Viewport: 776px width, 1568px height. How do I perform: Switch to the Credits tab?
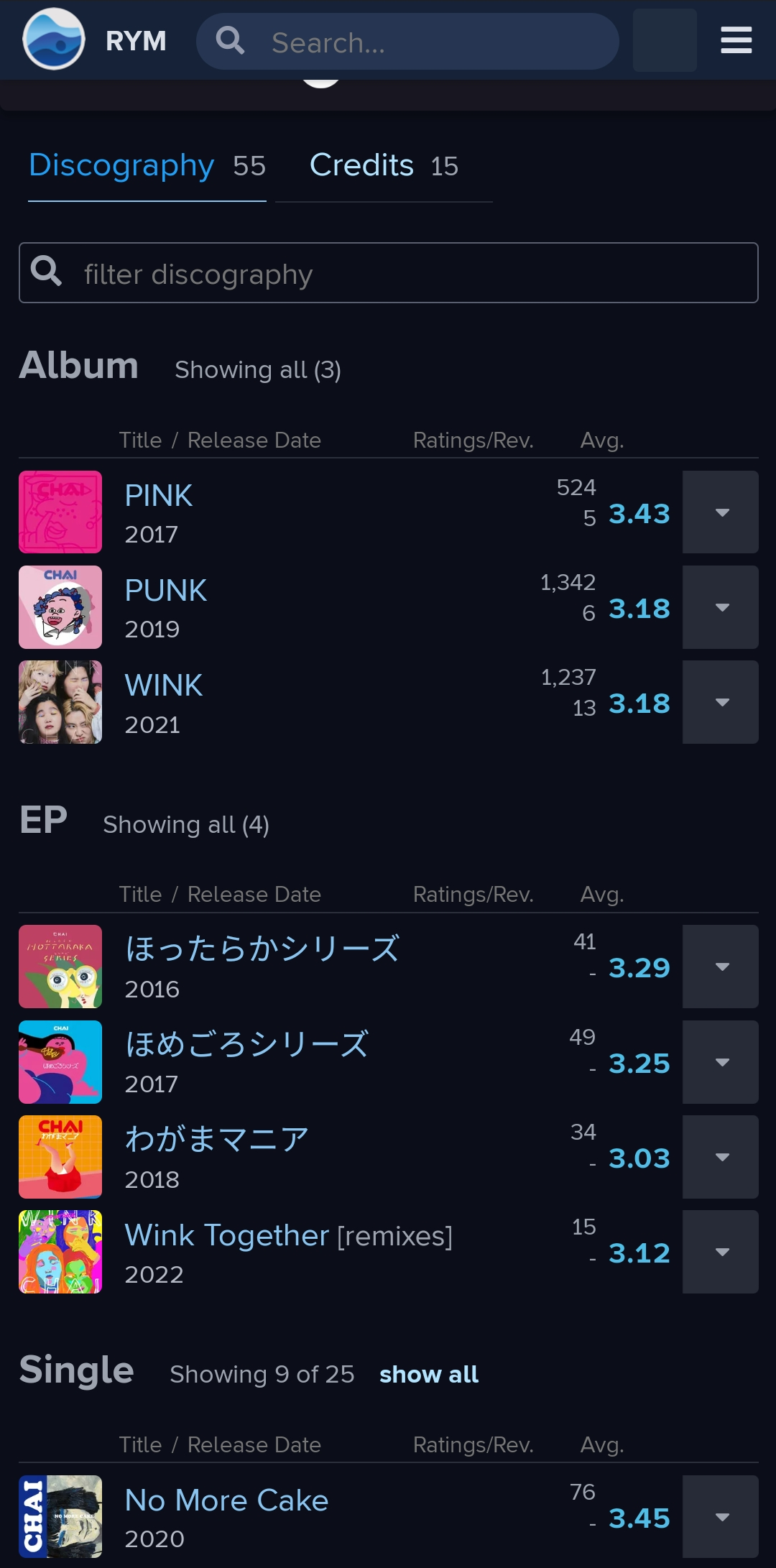pos(384,166)
